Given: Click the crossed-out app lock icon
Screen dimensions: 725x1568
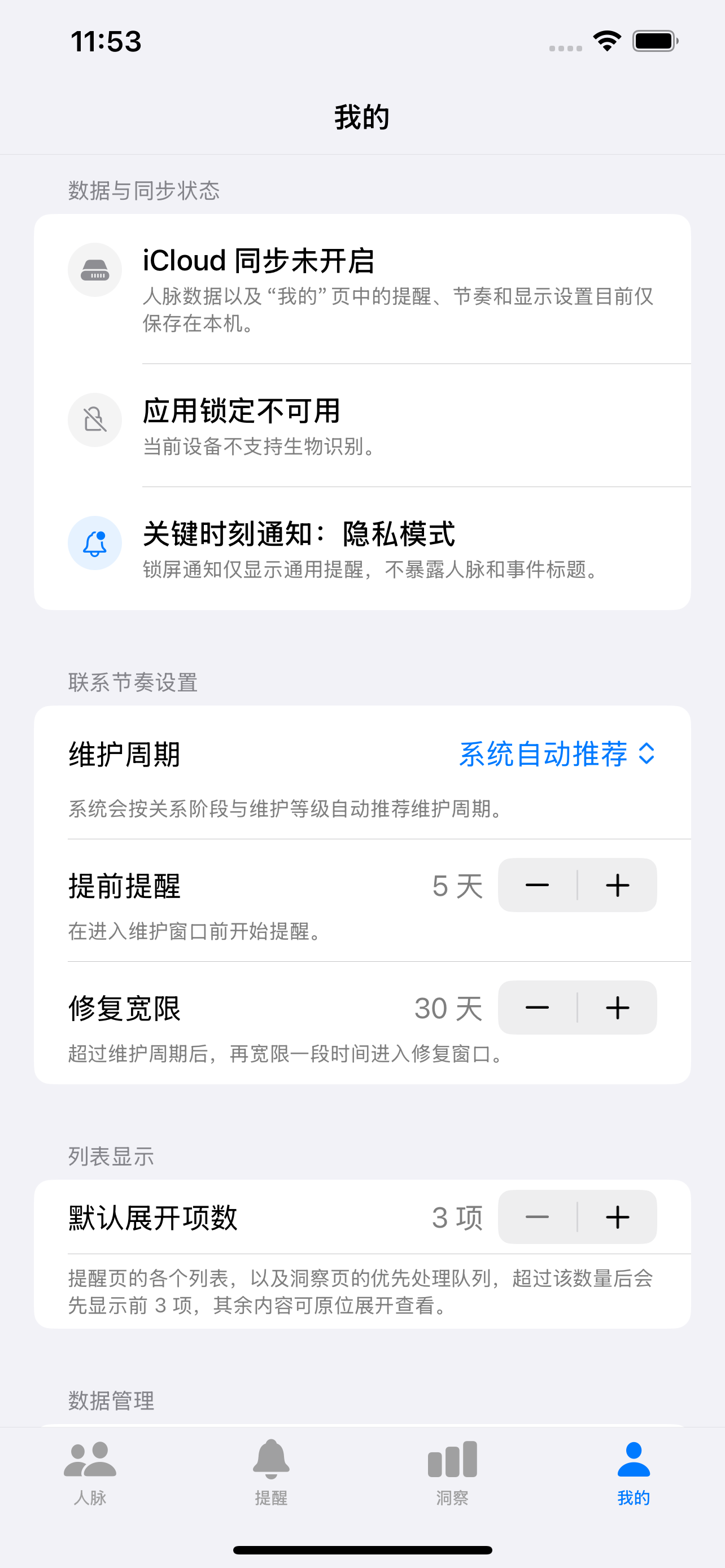Looking at the screenshot, I should coord(95,420).
